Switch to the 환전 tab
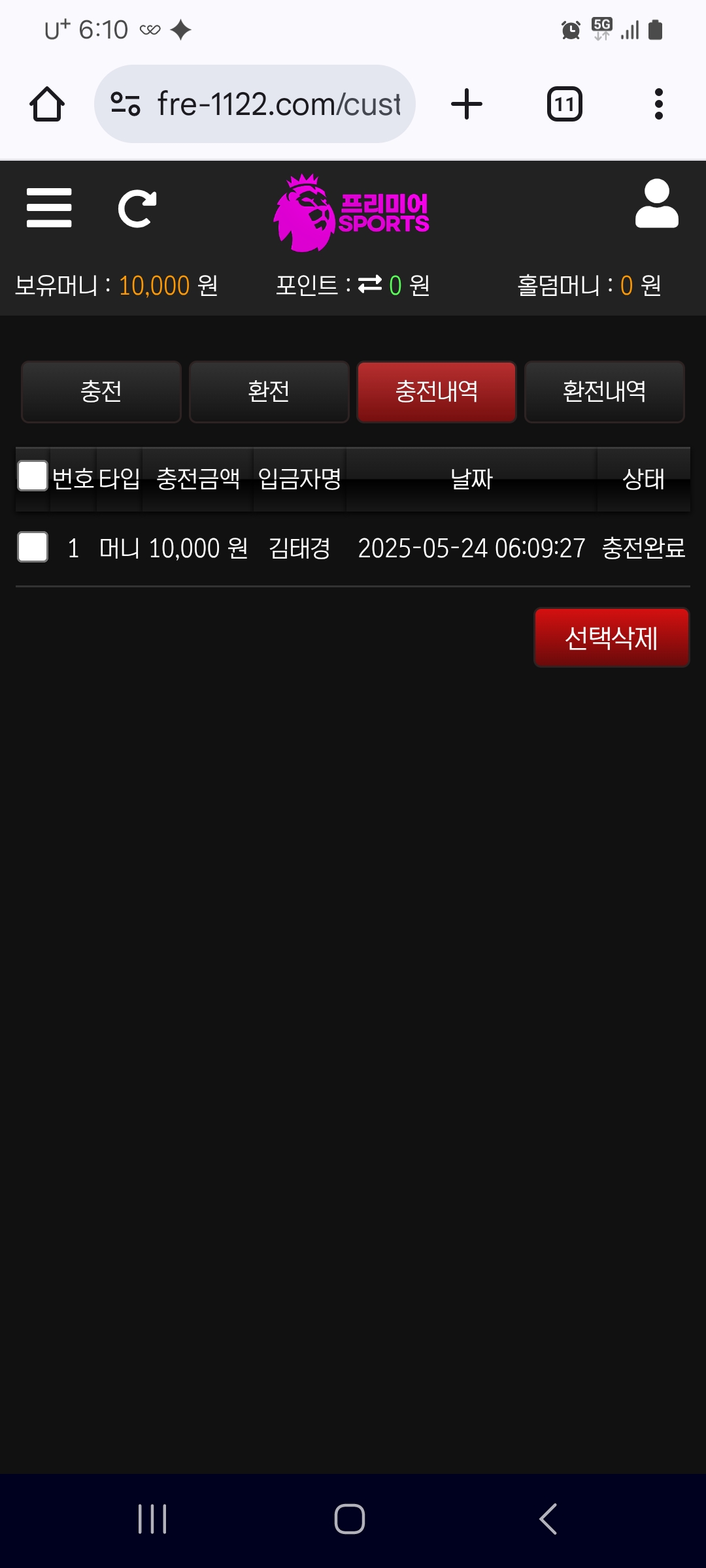The width and height of the screenshot is (706, 1568). click(269, 392)
